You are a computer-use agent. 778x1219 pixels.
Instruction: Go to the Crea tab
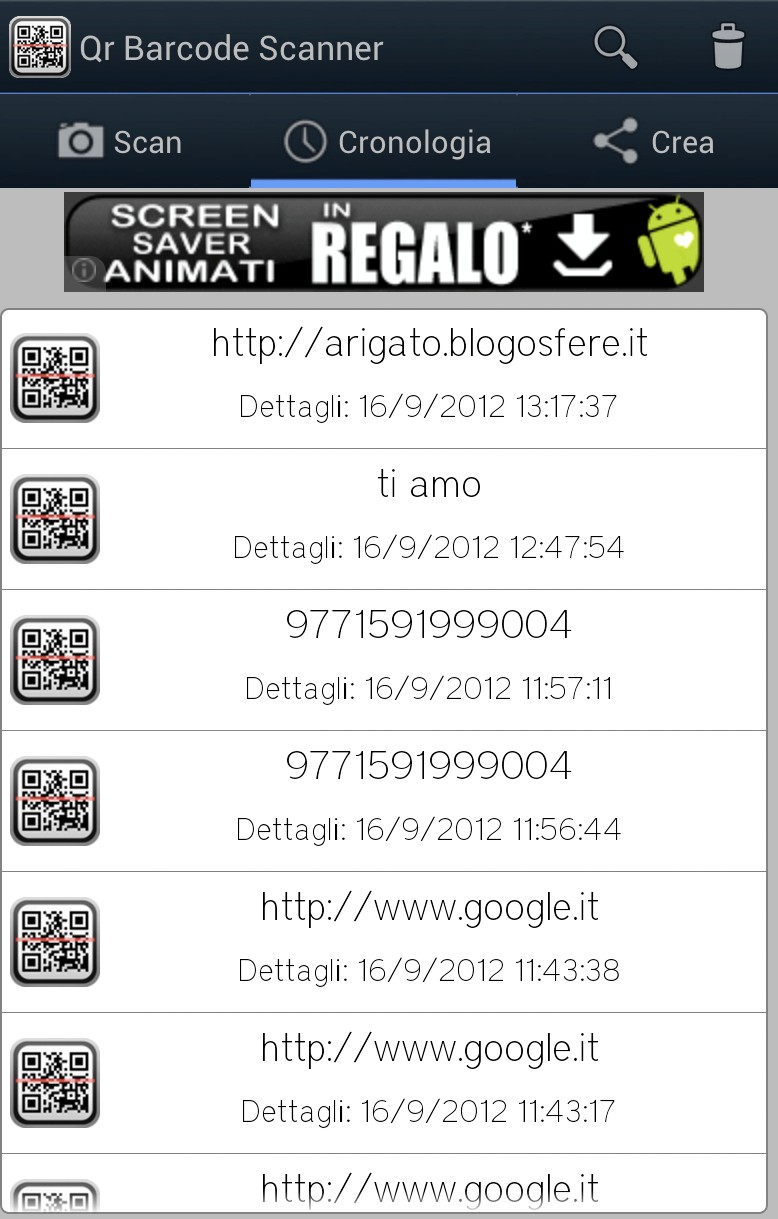[x=654, y=142]
